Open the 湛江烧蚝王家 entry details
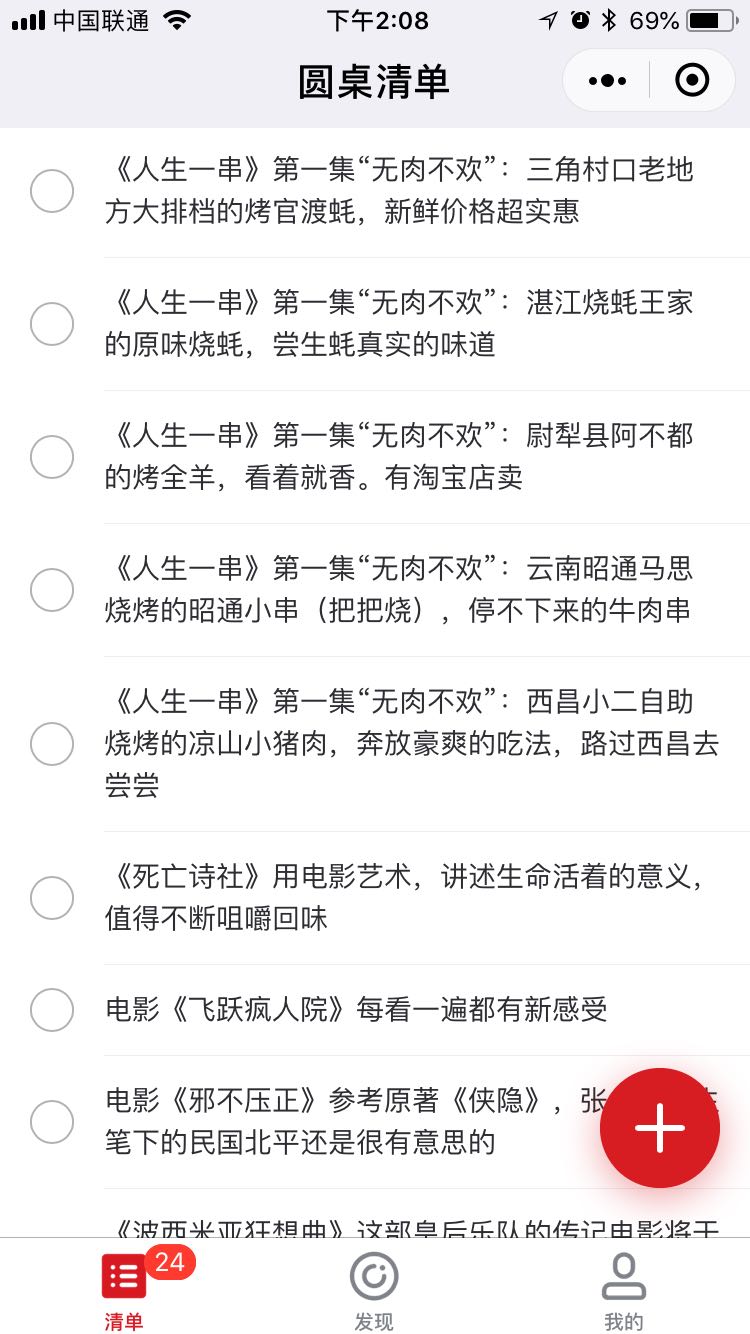Screen dimensions: 750x1334 pyautogui.click(x=400, y=324)
